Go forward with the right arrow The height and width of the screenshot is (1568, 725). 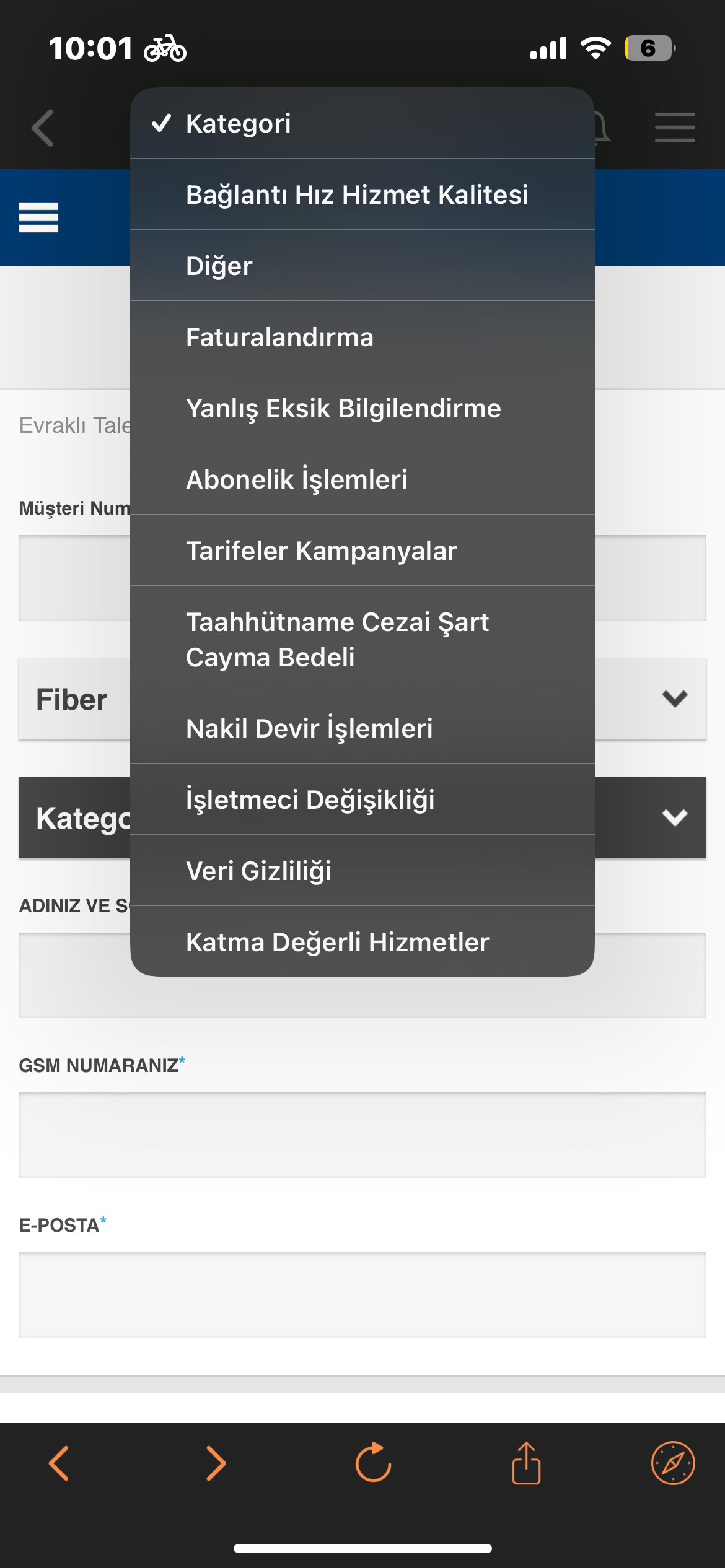click(x=216, y=1463)
